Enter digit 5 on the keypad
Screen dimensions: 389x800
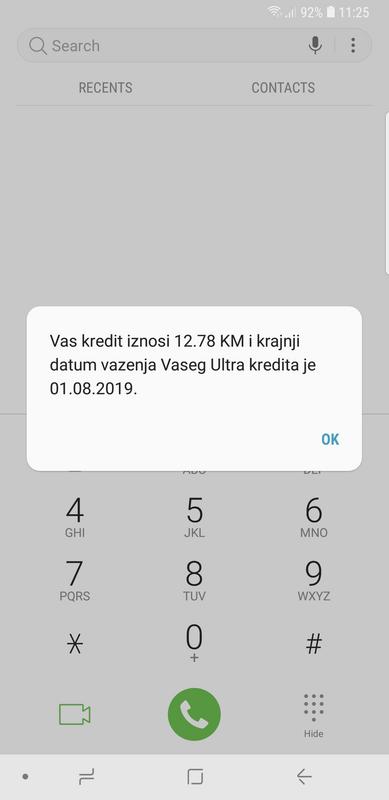pyautogui.click(x=194, y=517)
